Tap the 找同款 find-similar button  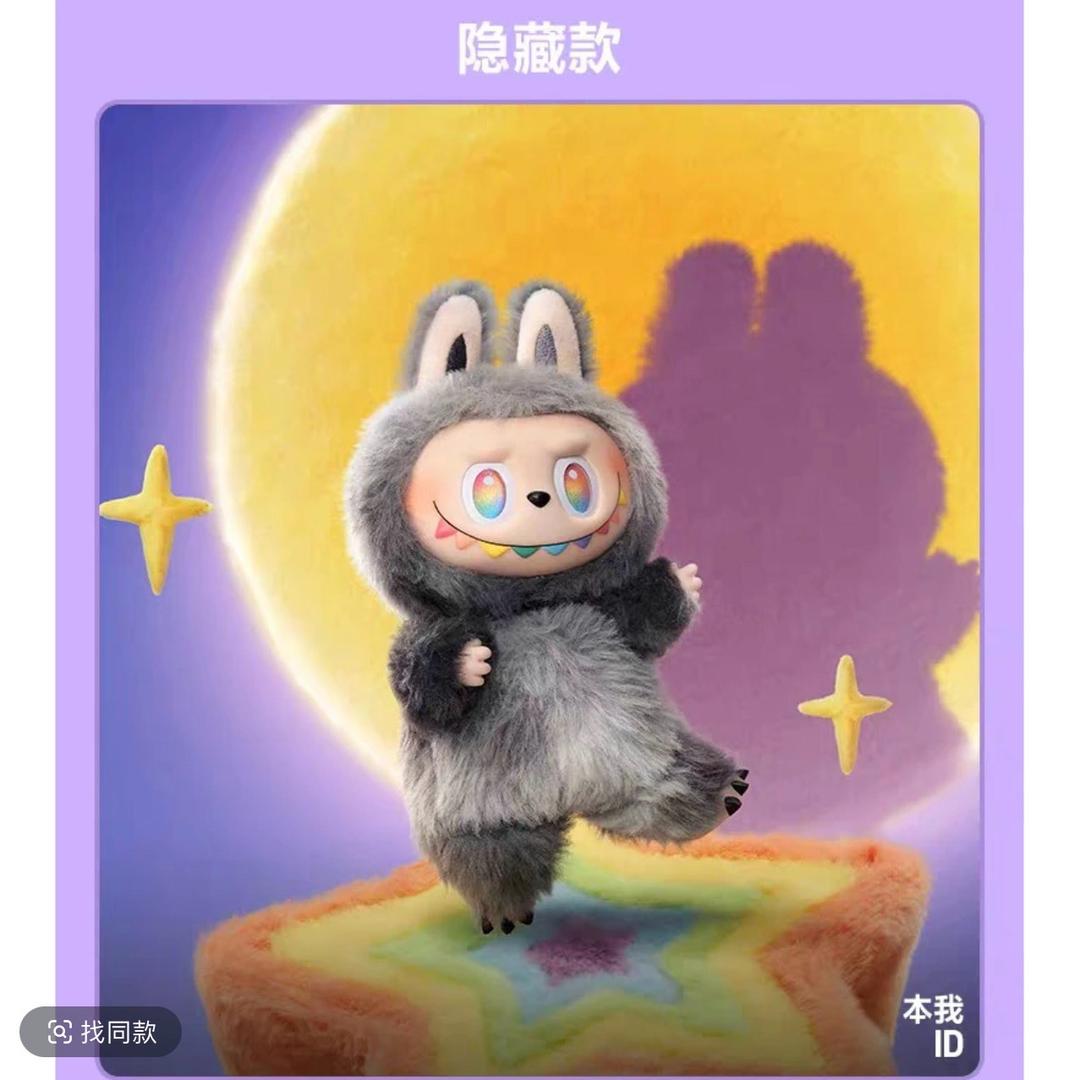tap(101, 1032)
